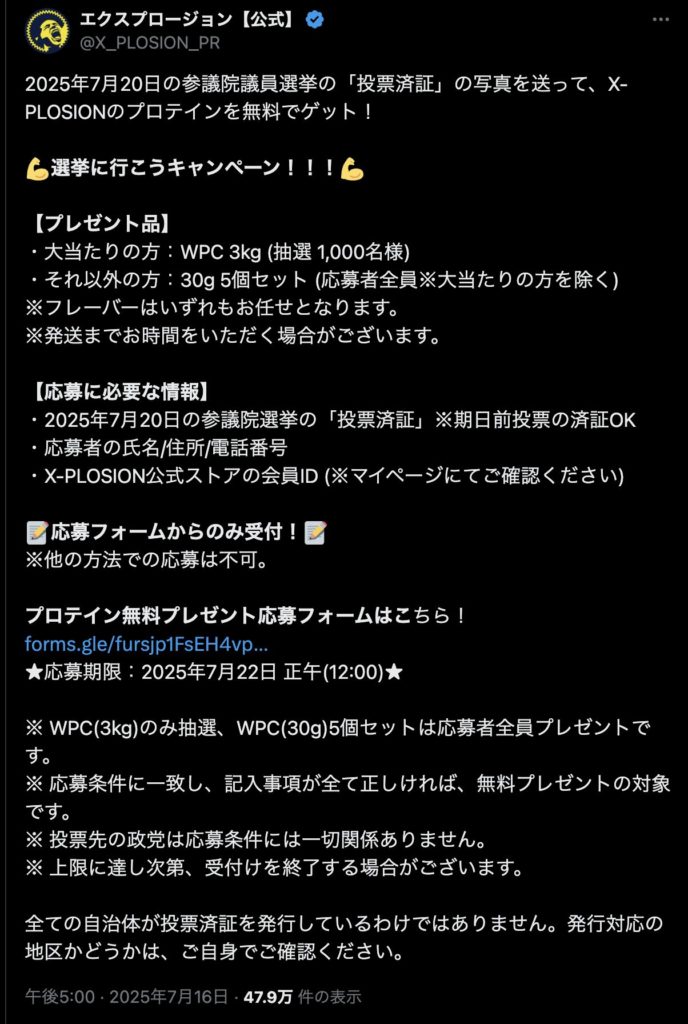Open the forms.gle application form link
Image resolution: width=688 pixels, height=1024 pixels.
click(x=146, y=643)
